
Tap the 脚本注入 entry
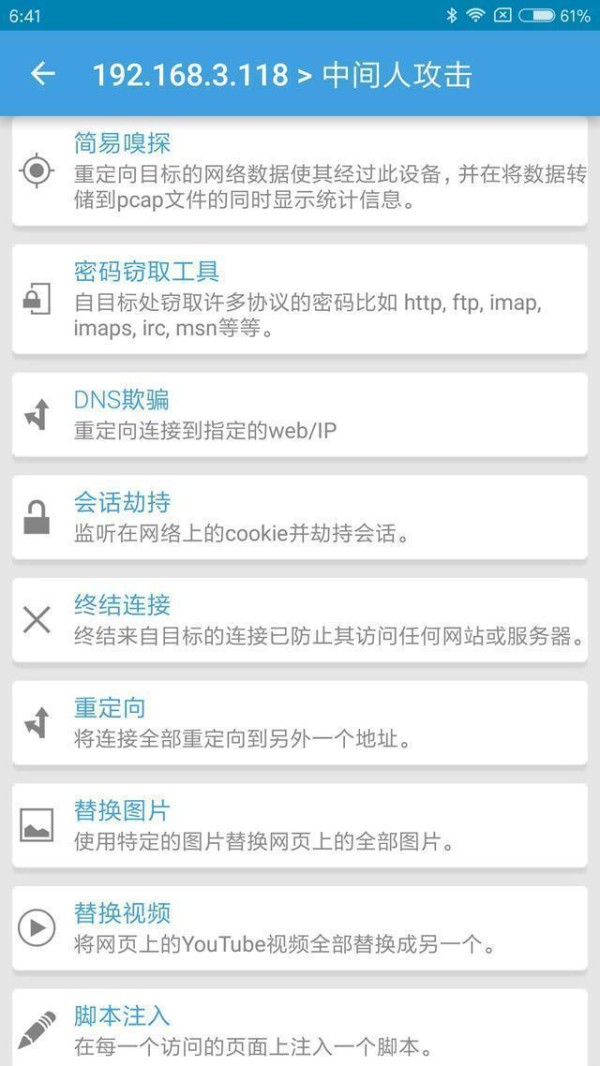pos(300,1029)
